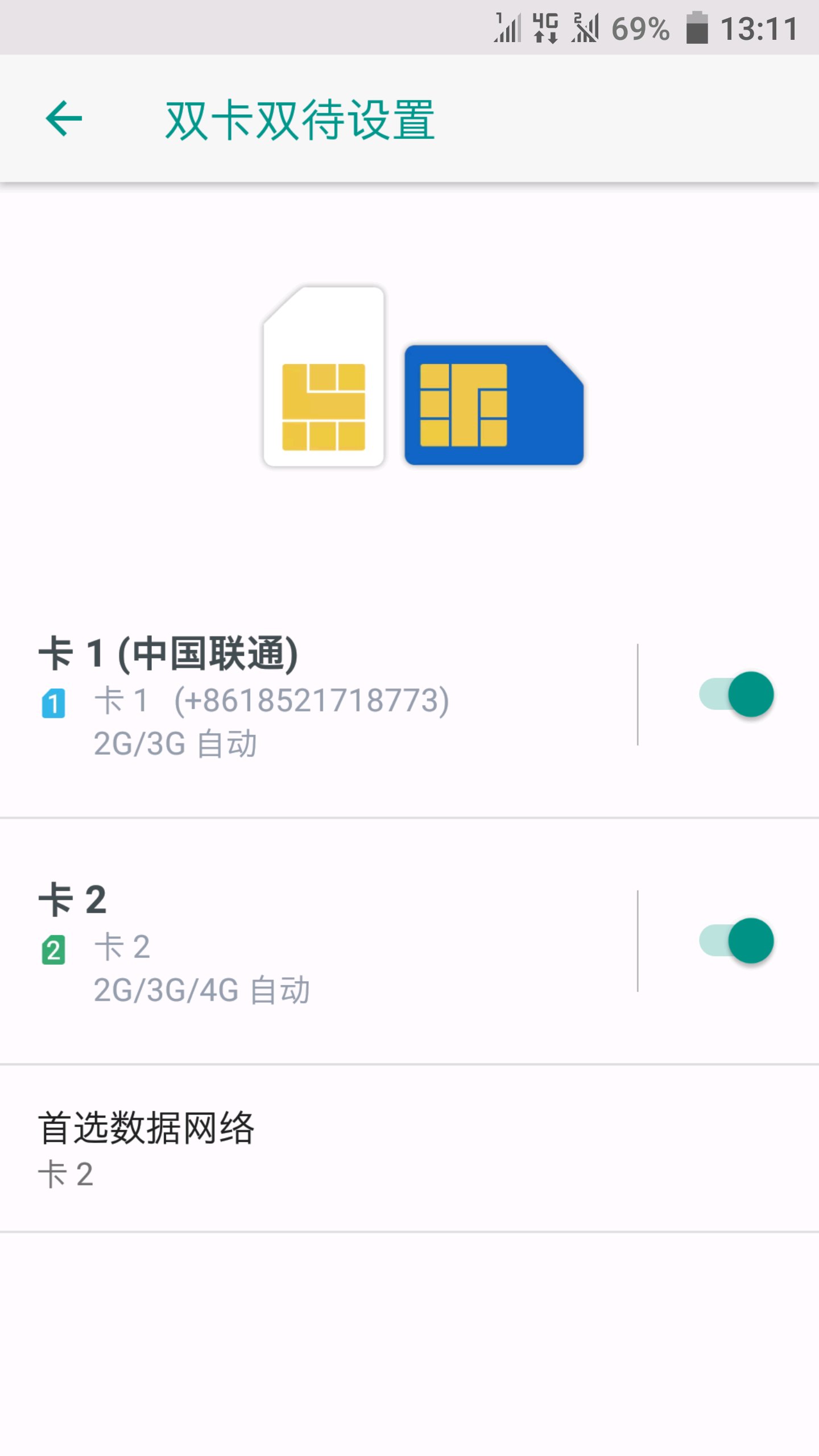819x1456 pixels.
Task: Go back from 双卡双待设置
Action: 64,119
